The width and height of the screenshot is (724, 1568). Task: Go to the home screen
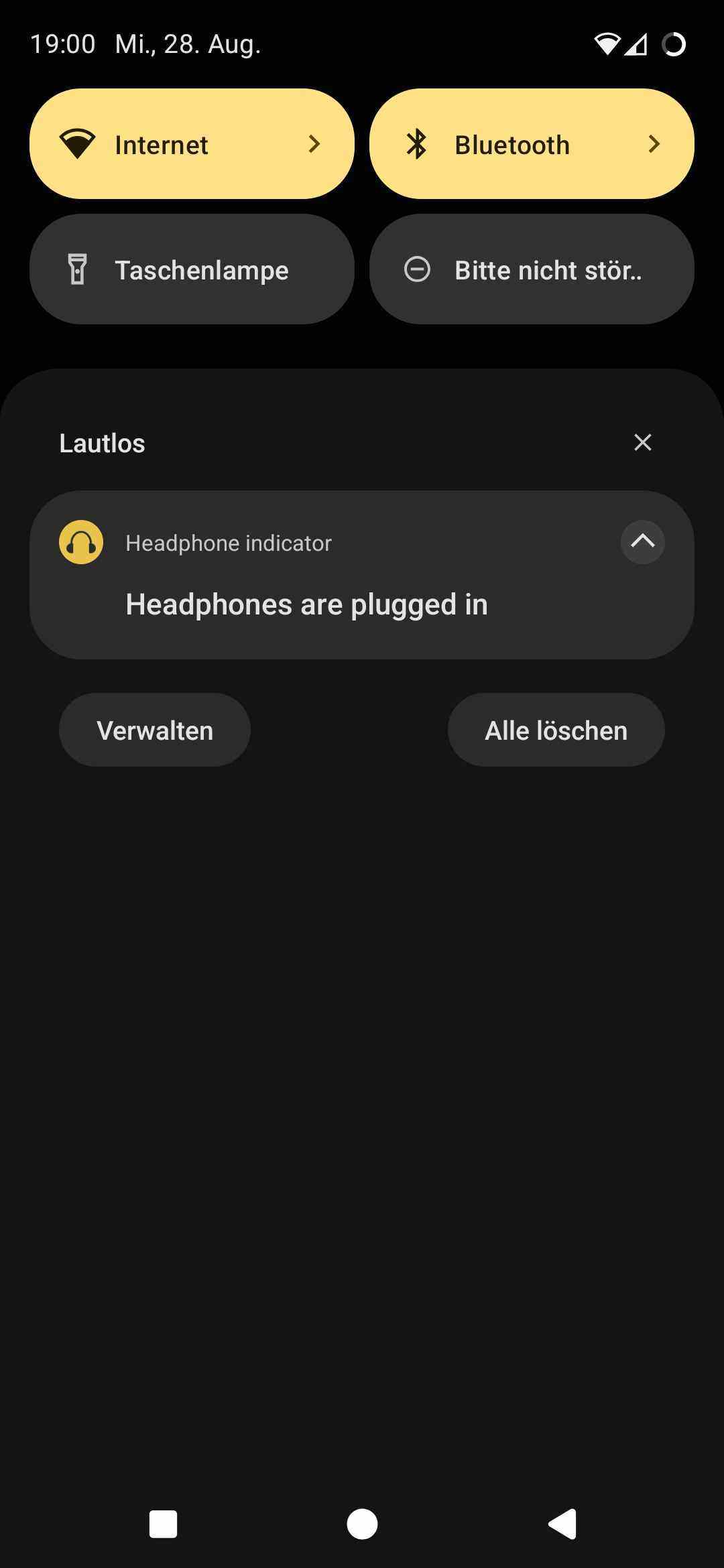click(362, 1524)
